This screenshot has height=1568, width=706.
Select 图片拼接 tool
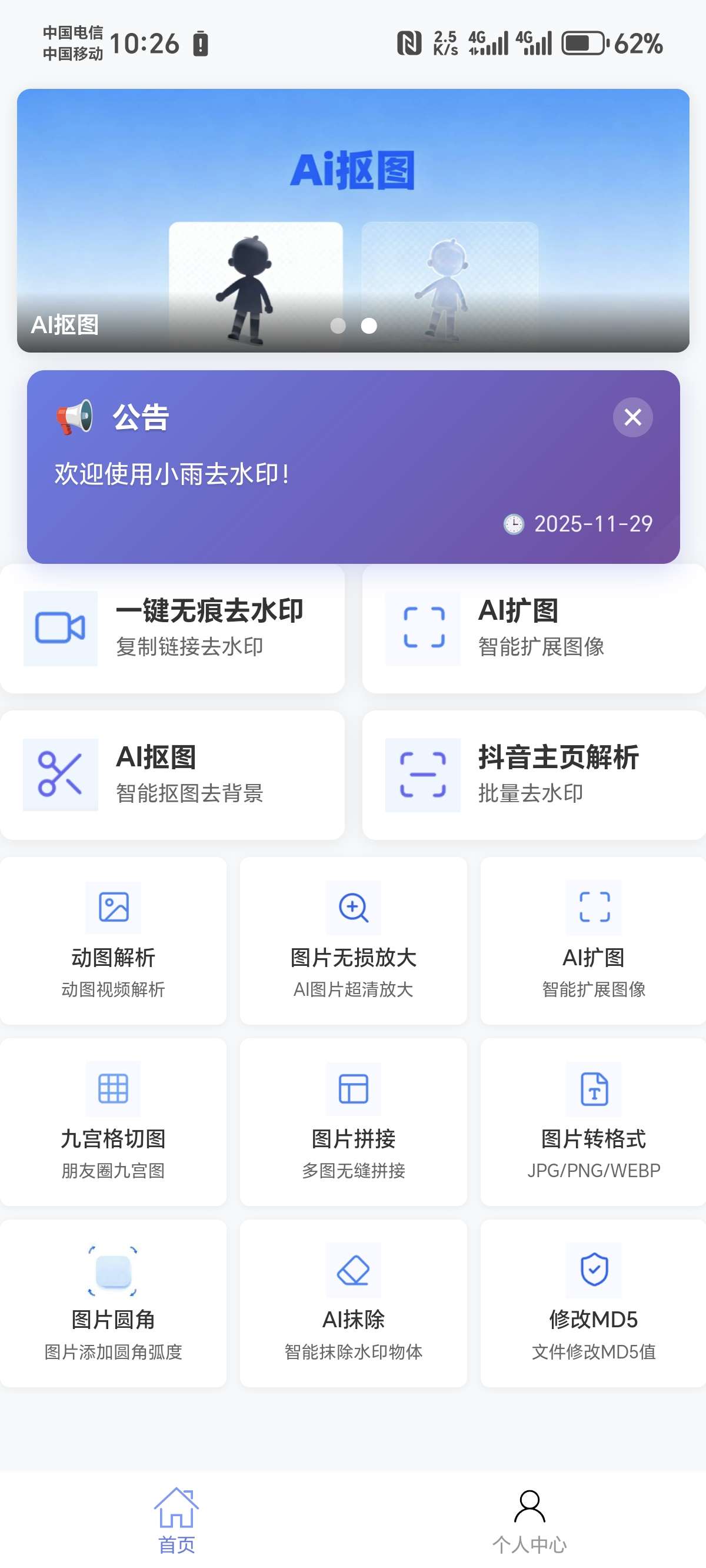tap(353, 1121)
